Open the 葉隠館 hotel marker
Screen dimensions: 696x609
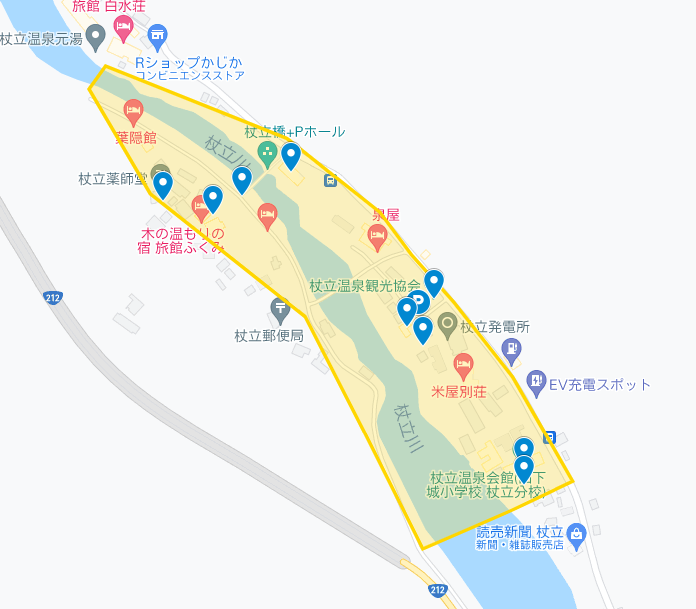(133, 110)
